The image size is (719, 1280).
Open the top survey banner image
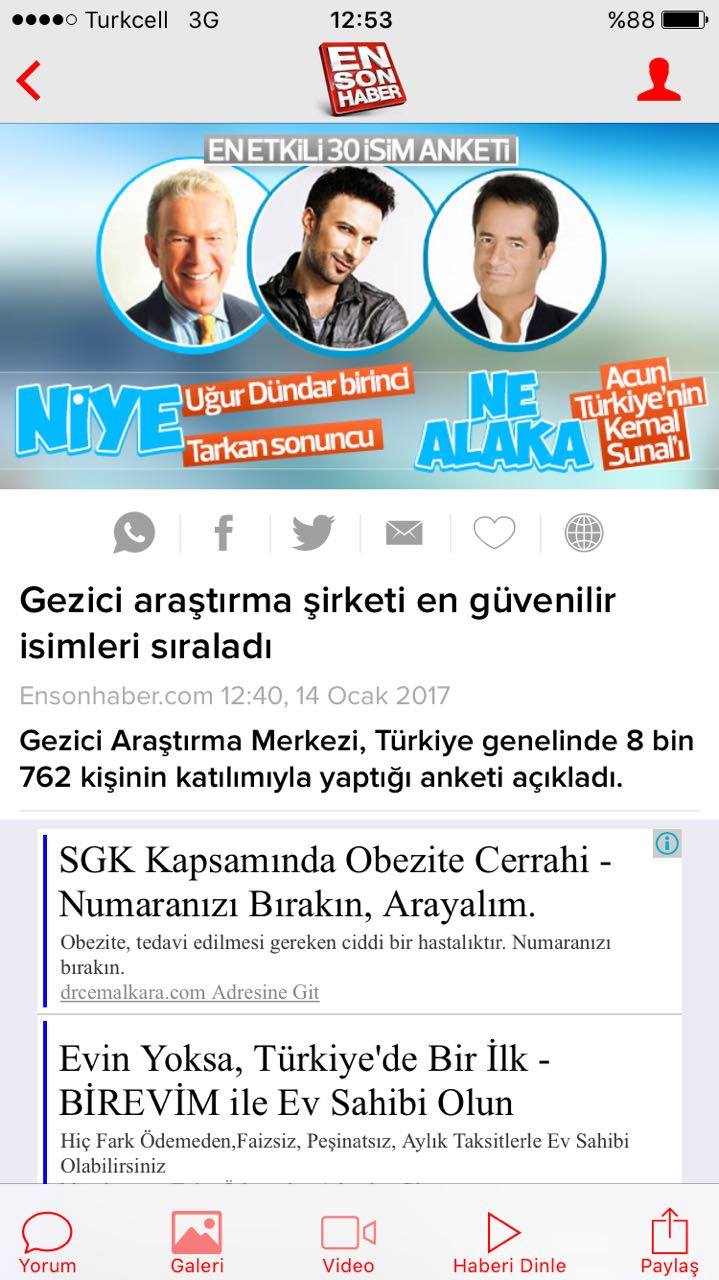coord(359,306)
